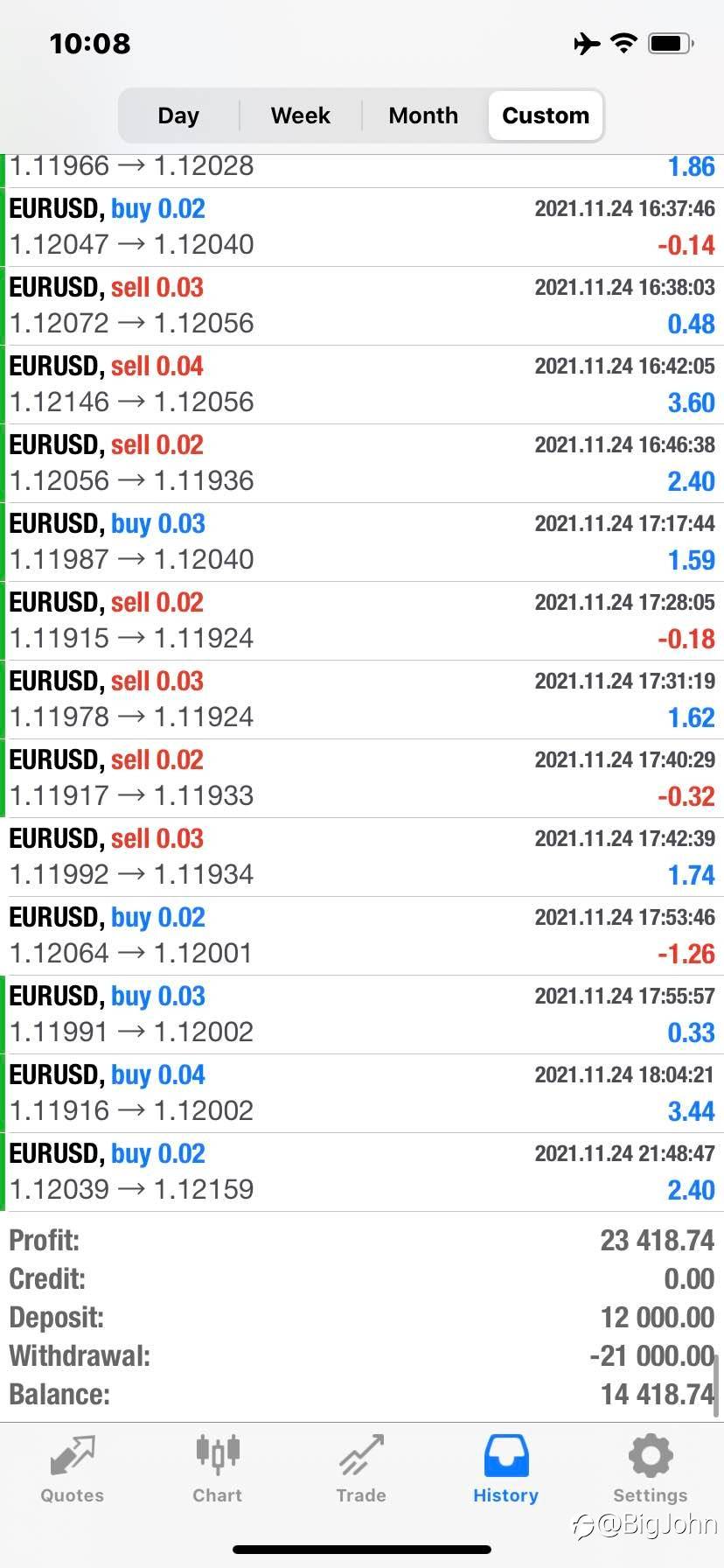Show Month history range
The width and height of the screenshot is (724, 1568).
[423, 115]
